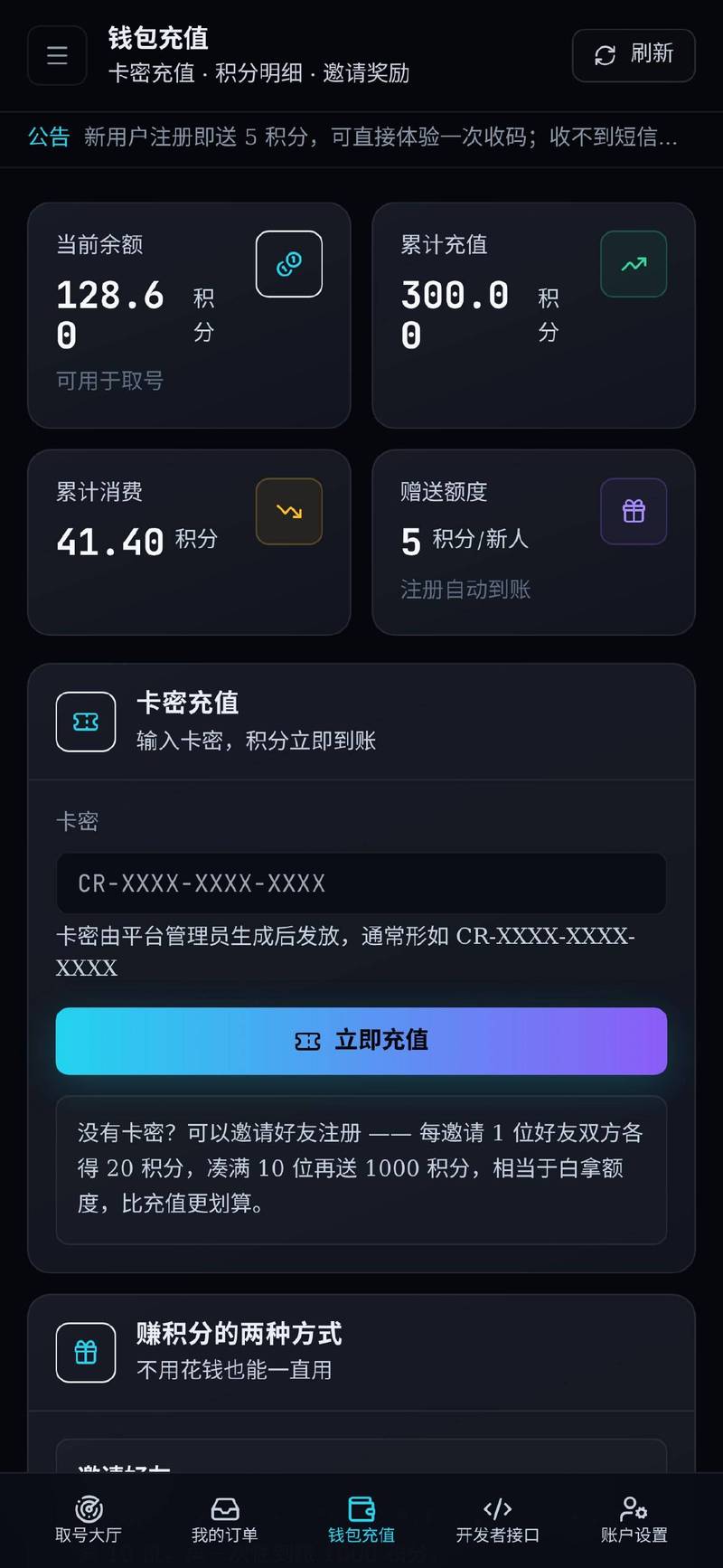Open the hamburger drawer menu

(x=57, y=55)
